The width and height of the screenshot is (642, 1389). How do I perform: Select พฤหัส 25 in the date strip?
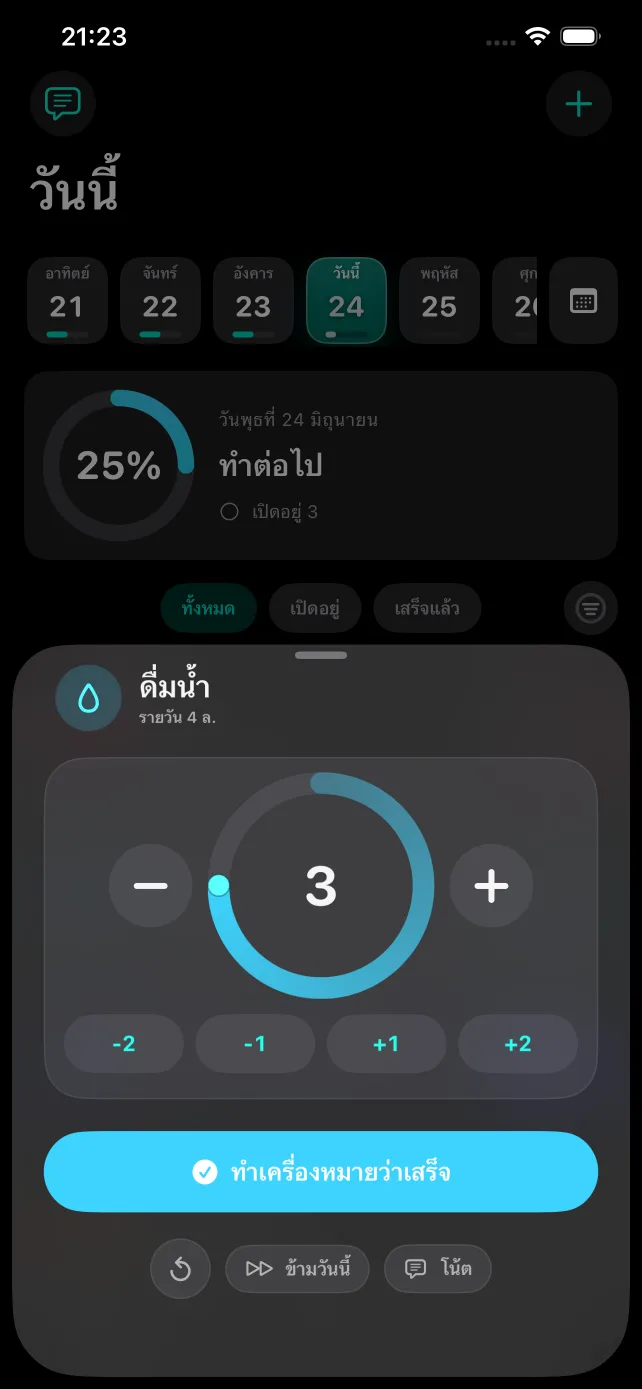coord(439,301)
